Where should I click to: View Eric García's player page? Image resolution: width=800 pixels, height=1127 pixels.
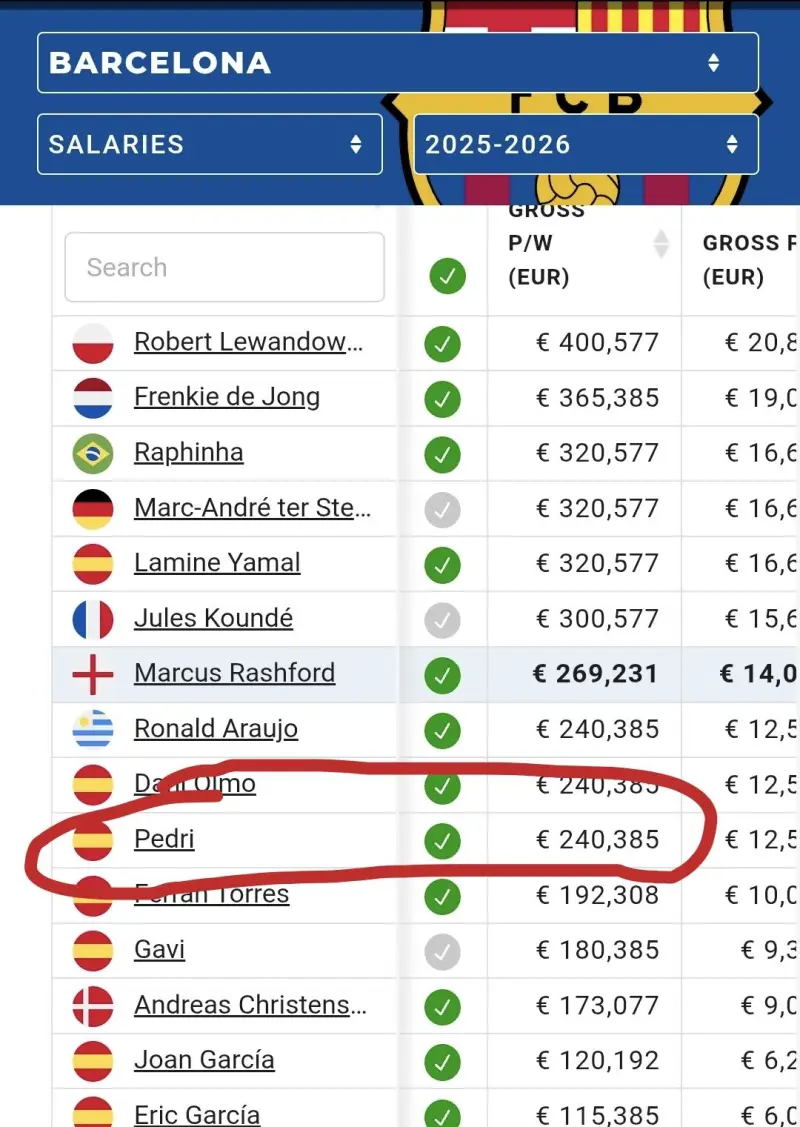pos(197,1114)
